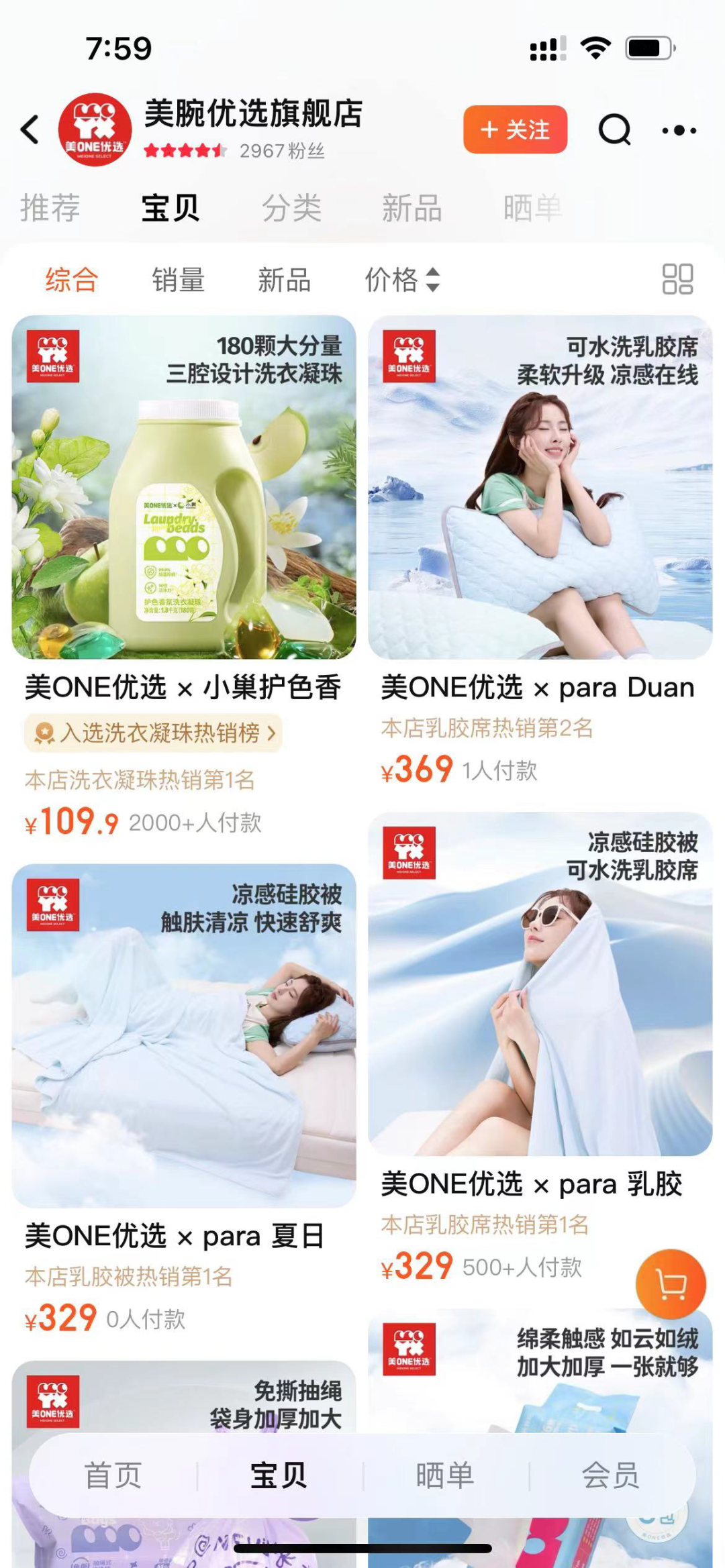The image size is (725, 1568).
Task: Select the 综合 sorting option
Action: (x=72, y=280)
